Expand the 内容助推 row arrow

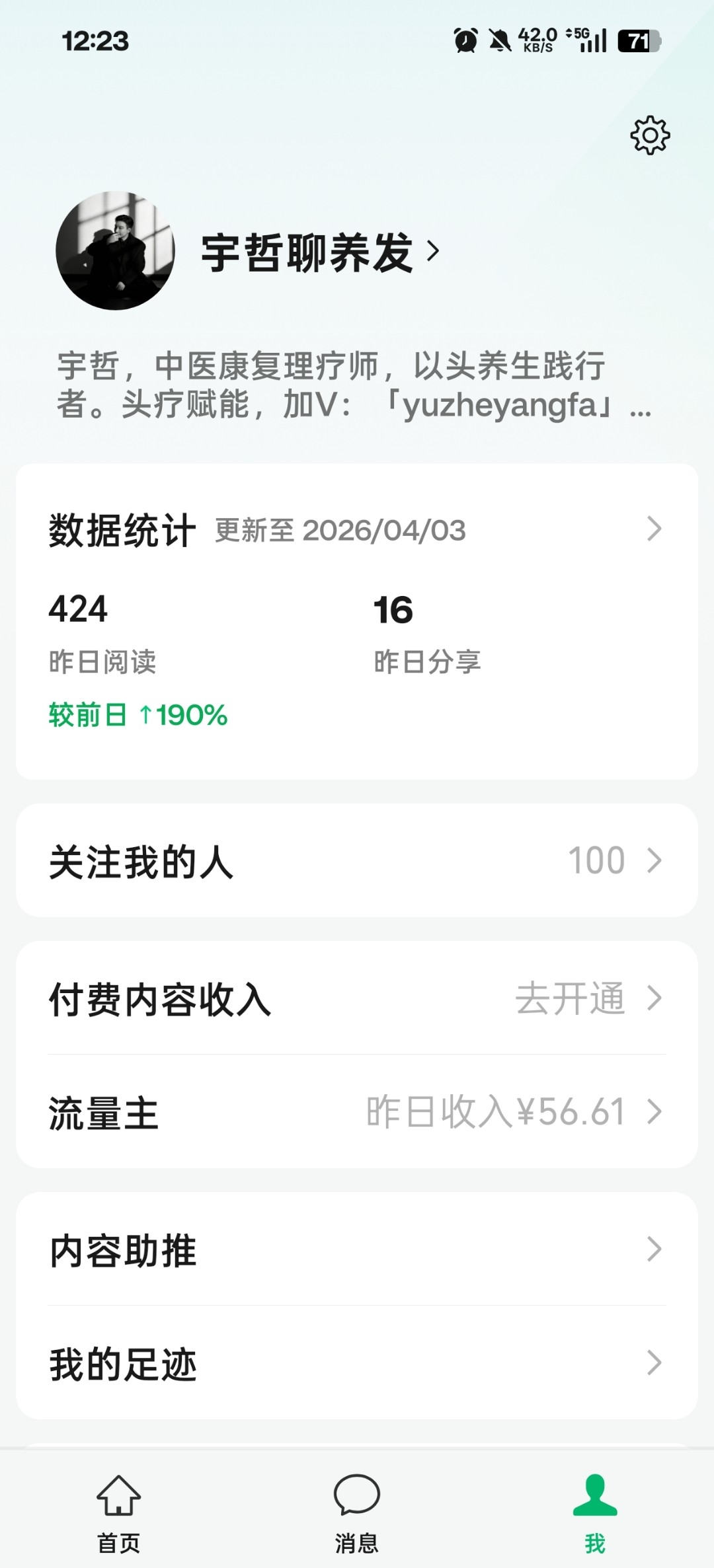click(654, 1248)
